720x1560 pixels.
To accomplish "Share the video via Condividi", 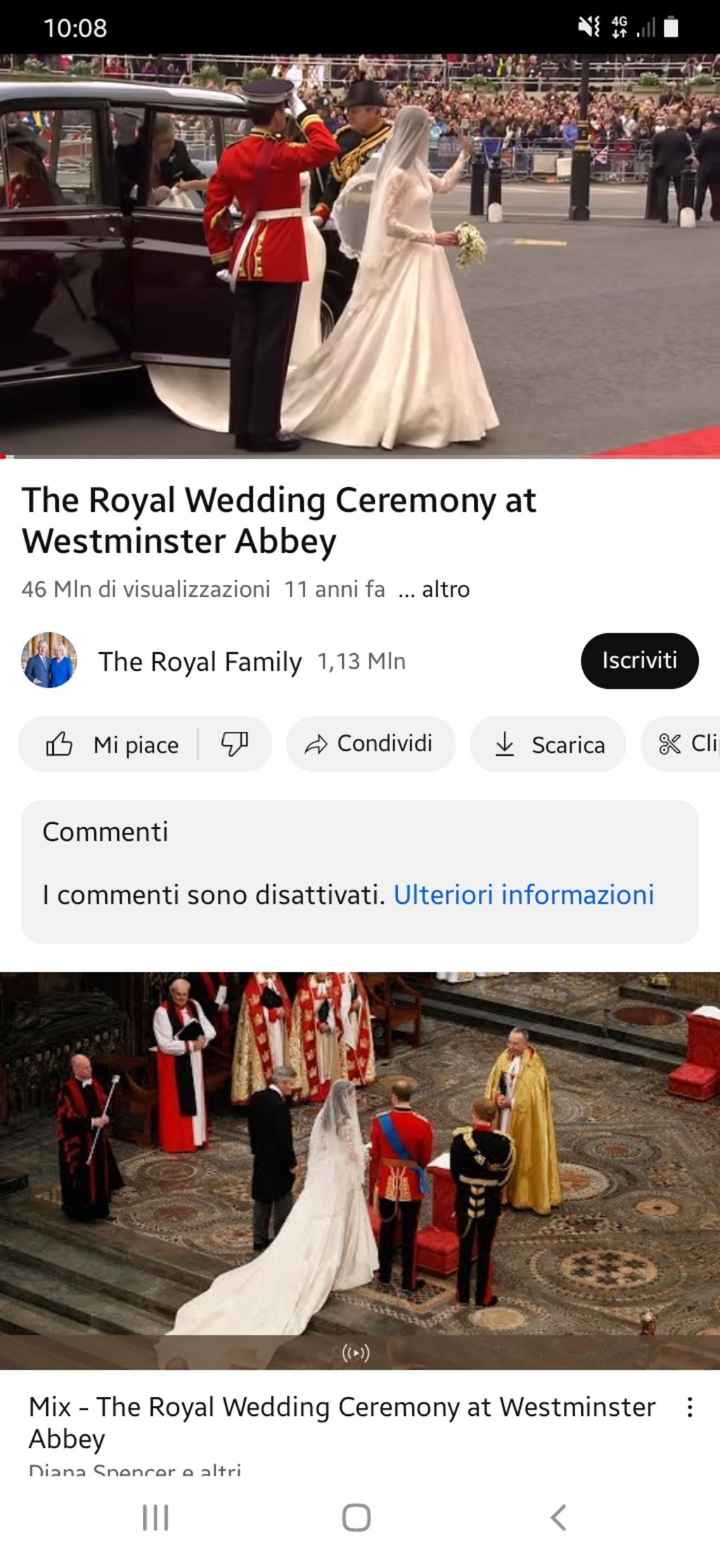I will (x=370, y=744).
